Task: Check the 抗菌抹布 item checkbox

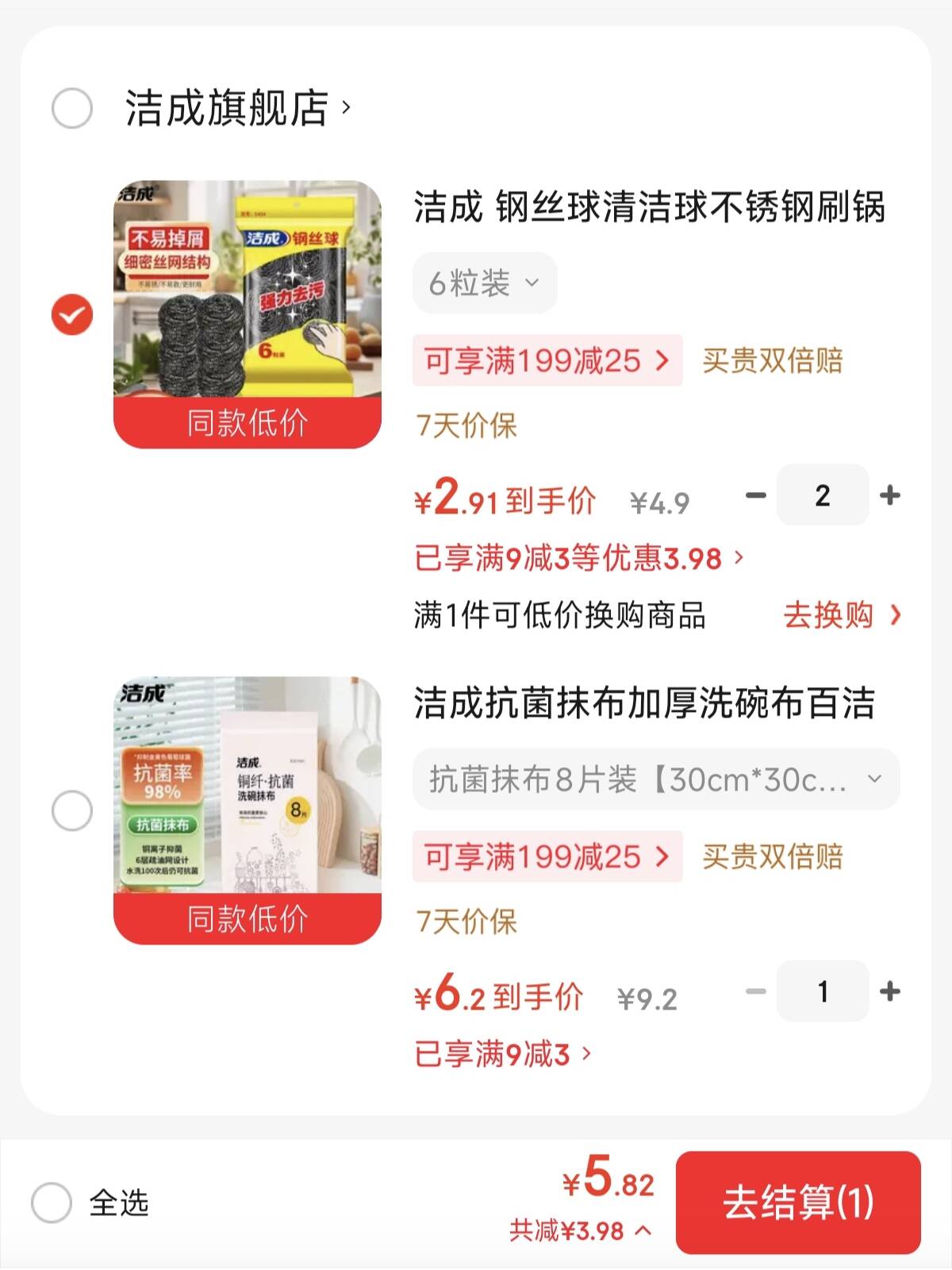Action: coord(72,810)
